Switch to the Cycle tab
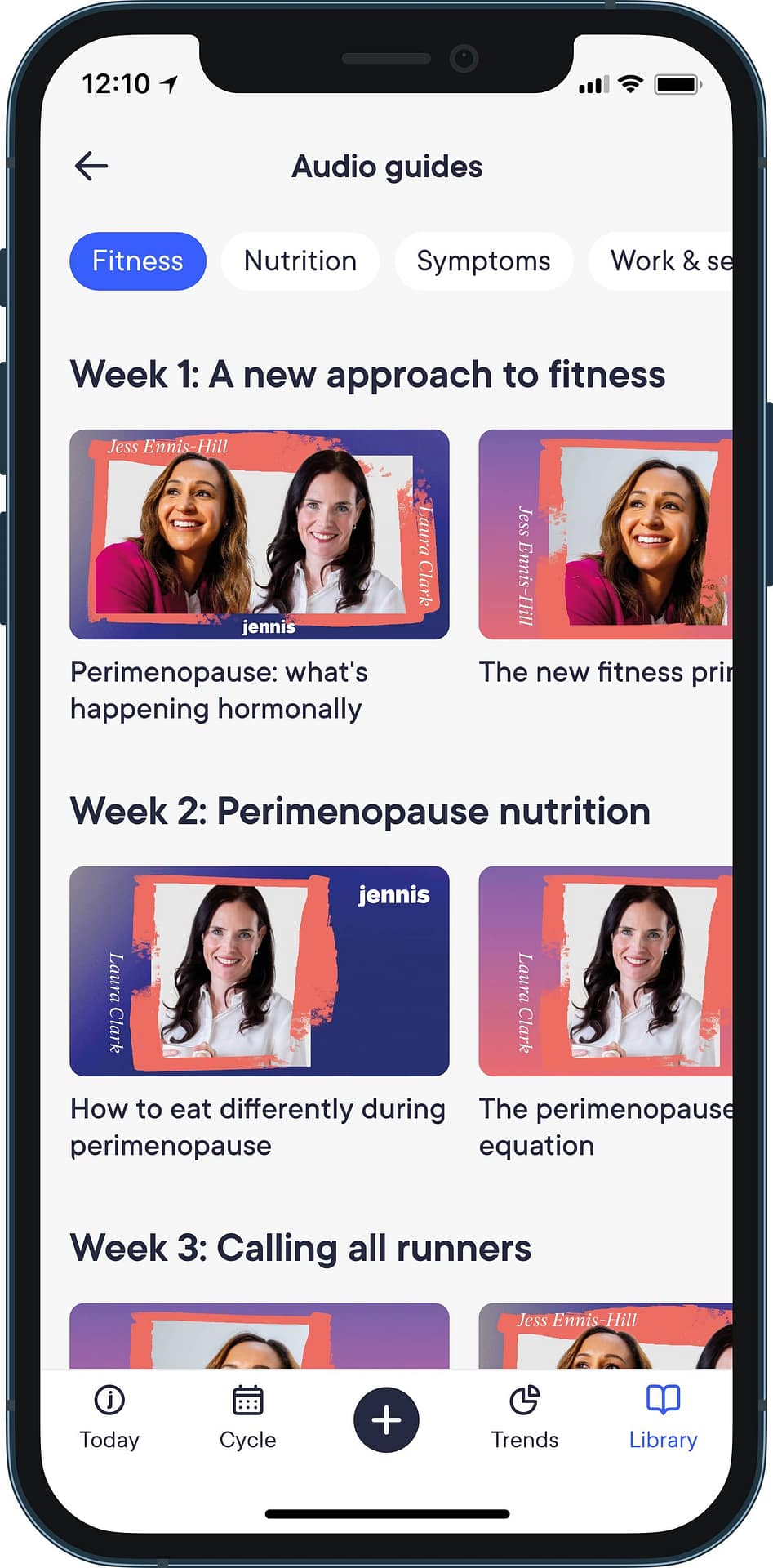773x1568 pixels. coord(247,1421)
